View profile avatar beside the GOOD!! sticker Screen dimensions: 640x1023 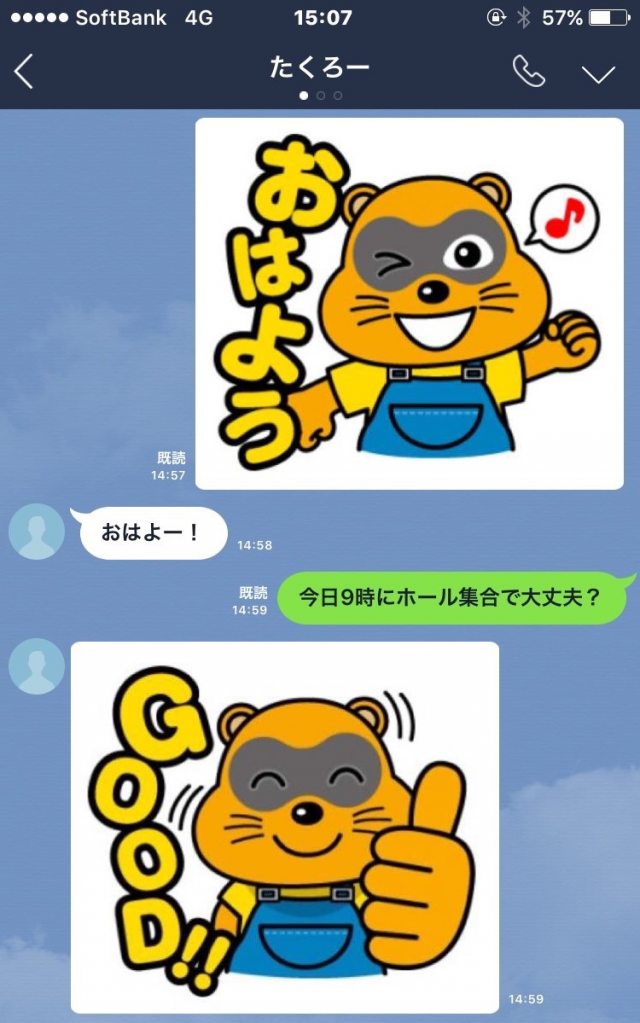tap(36, 667)
